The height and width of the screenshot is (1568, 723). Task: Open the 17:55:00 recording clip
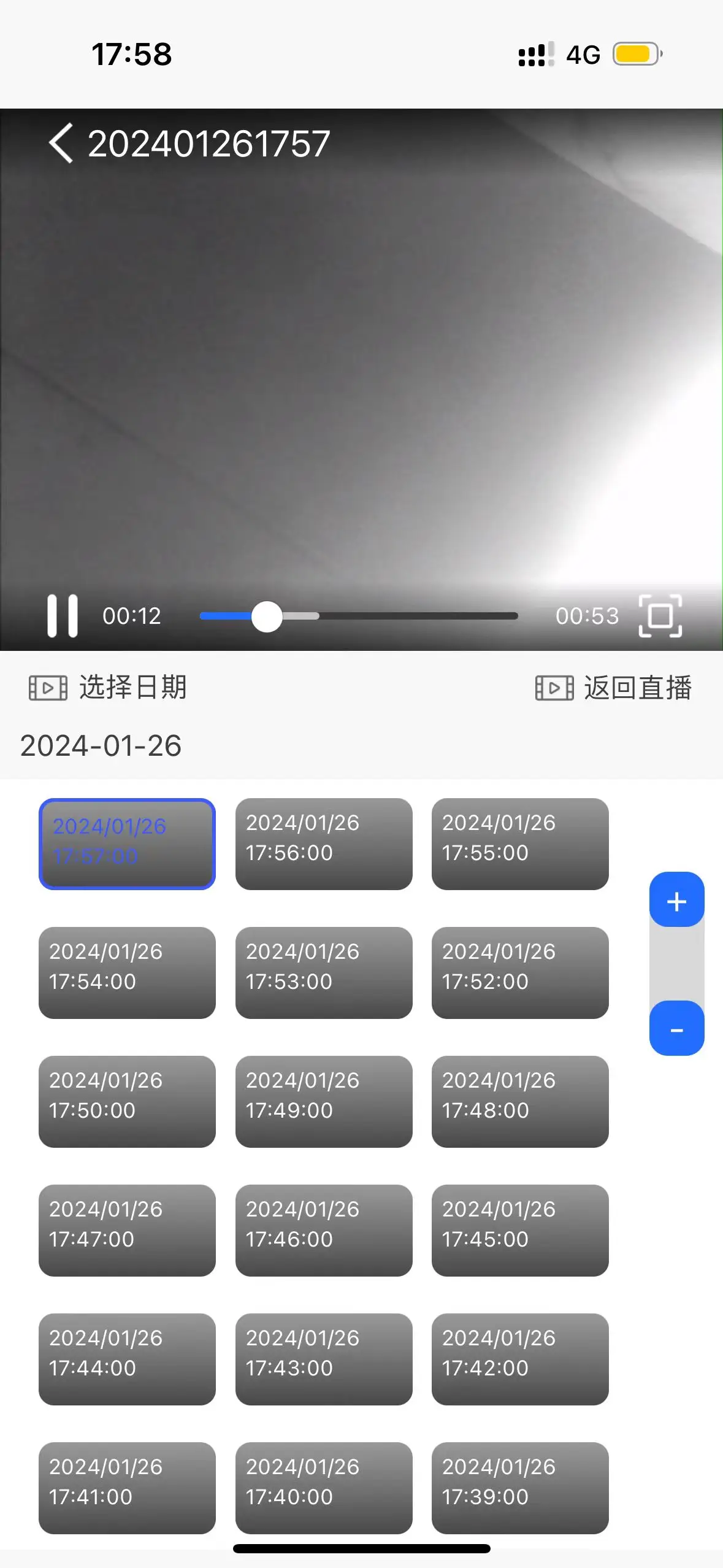pyautogui.click(x=520, y=844)
